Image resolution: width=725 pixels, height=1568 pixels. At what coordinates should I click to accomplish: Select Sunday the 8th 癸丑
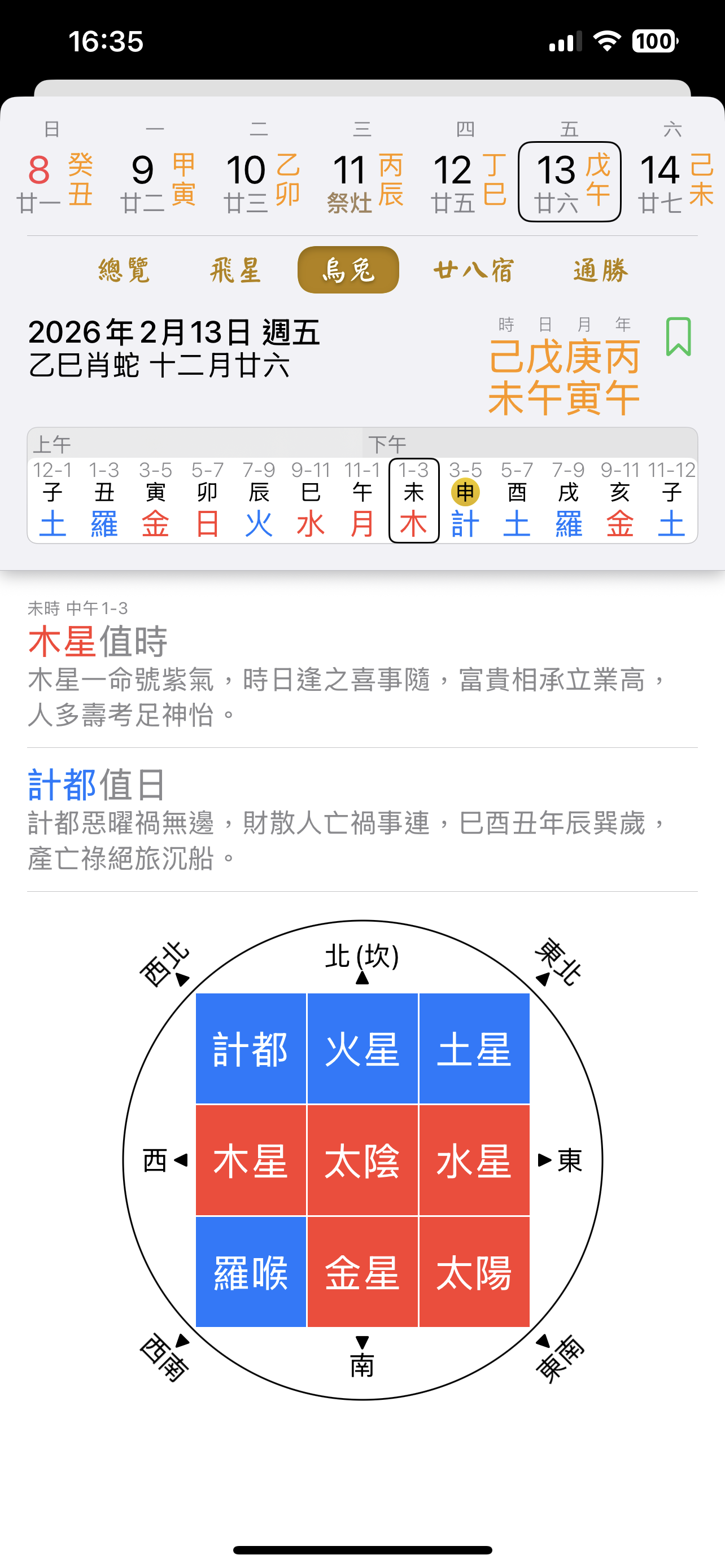click(x=55, y=181)
